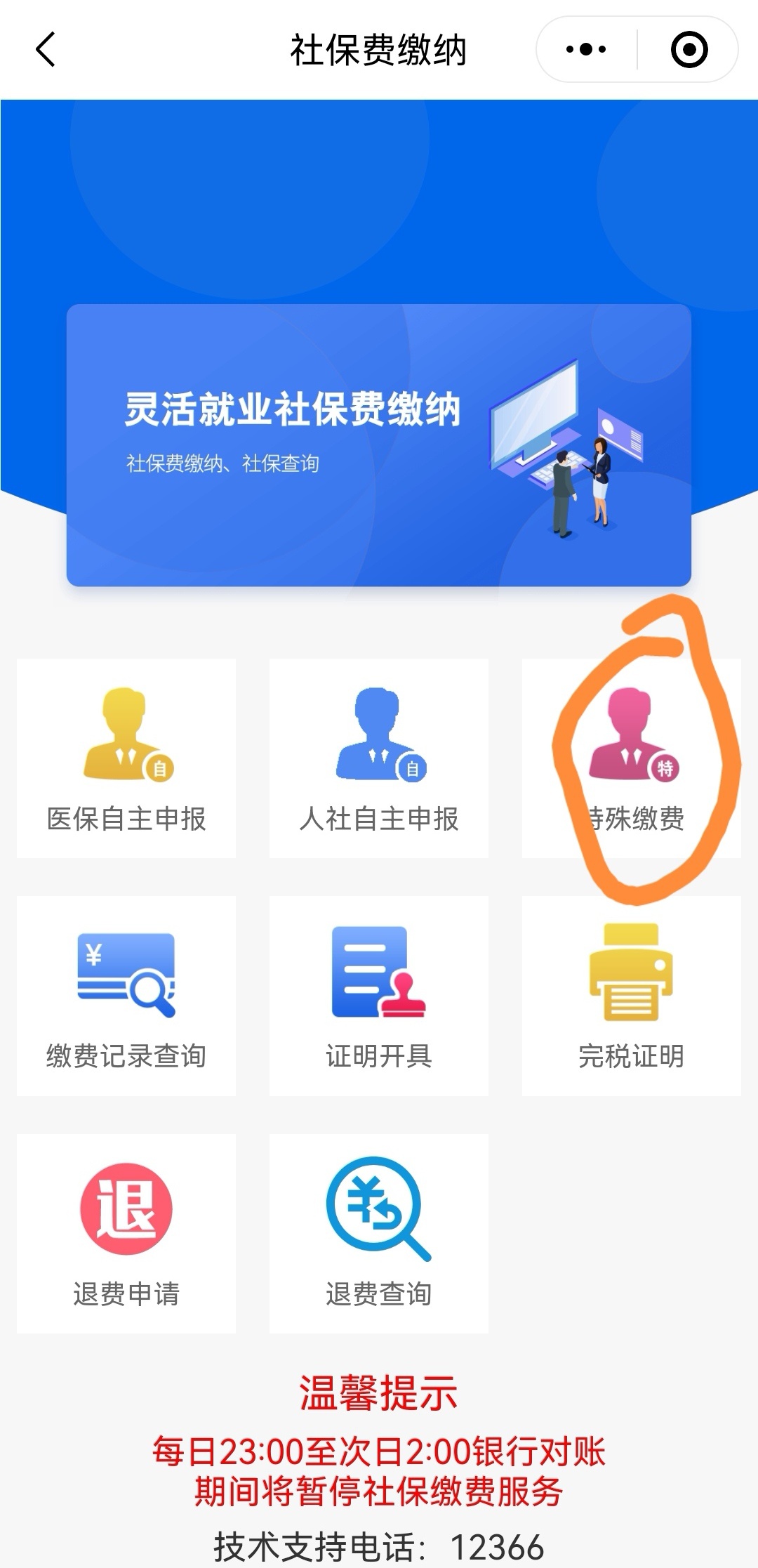Image resolution: width=758 pixels, height=1568 pixels.
Task: Close the mini program with the circle button
Action: tap(689, 50)
